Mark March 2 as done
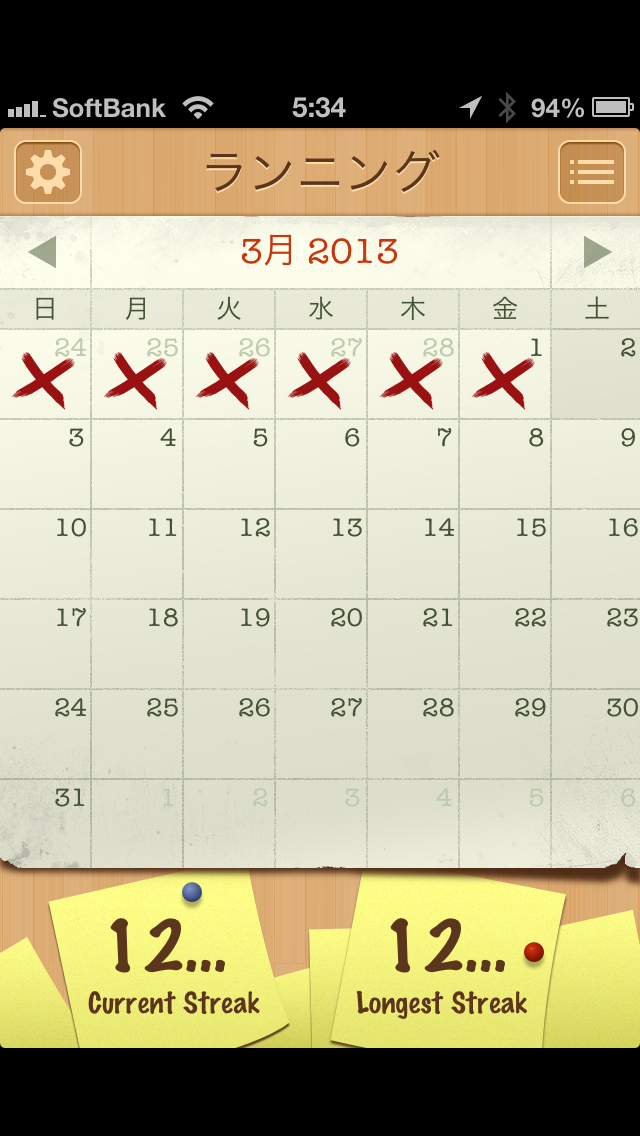640x1136 pixels. [x=595, y=374]
